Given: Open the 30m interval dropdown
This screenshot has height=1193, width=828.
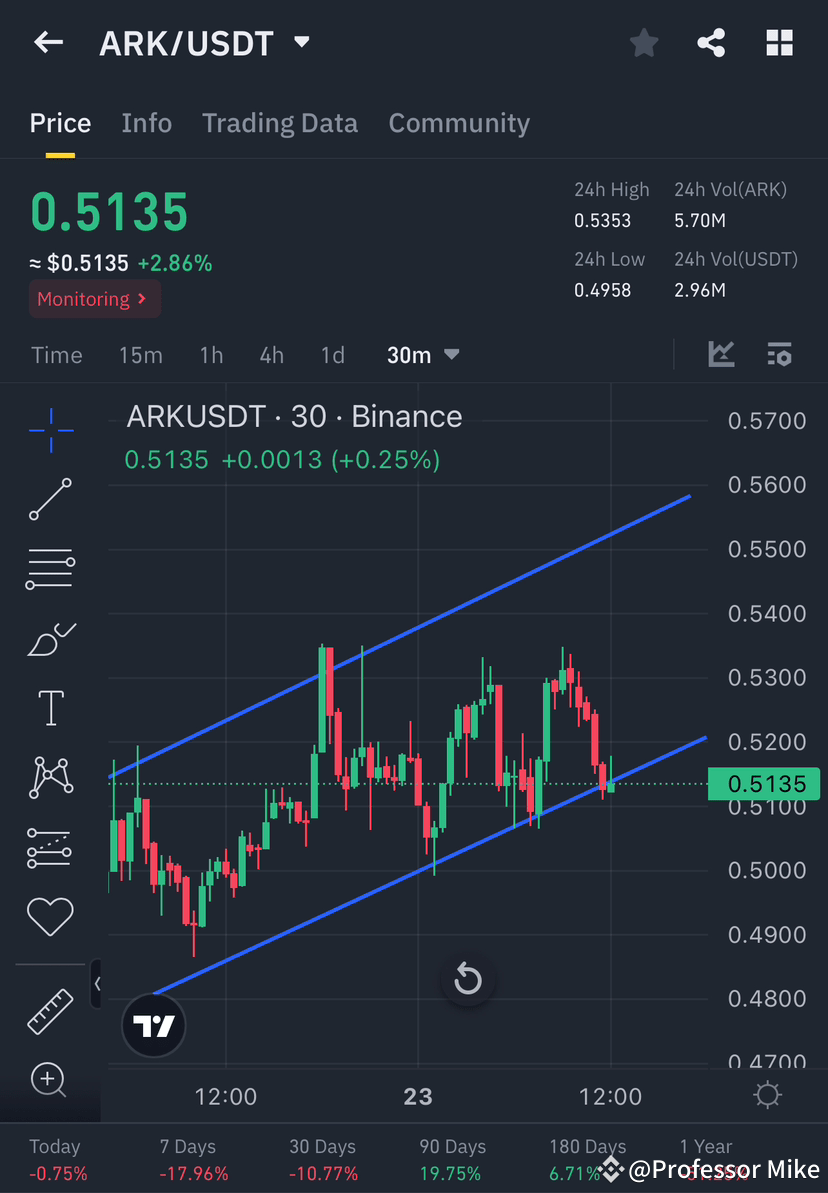Looking at the screenshot, I should pyautogui.click(x=422, y=354).
